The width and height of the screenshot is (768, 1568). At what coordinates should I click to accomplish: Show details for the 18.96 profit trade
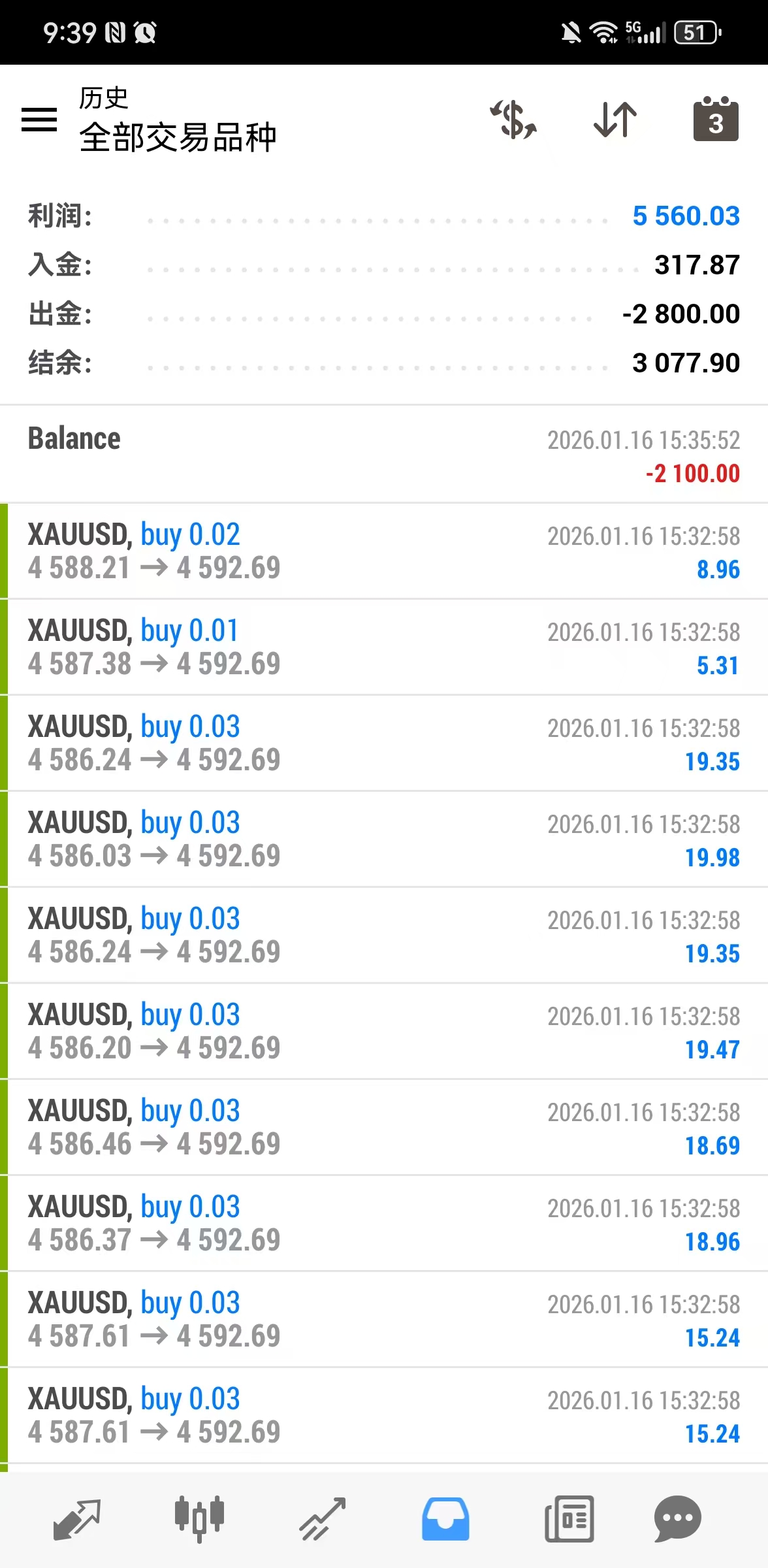pyautogui.click(x=384, y=1223)
